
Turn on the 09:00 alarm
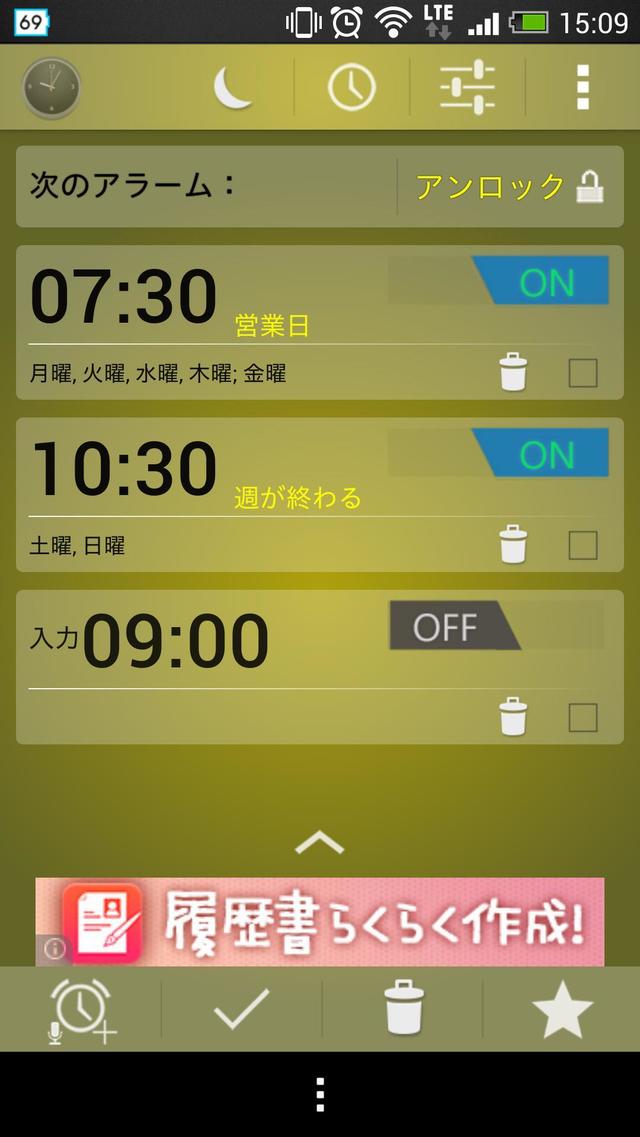tap(498, 627)
